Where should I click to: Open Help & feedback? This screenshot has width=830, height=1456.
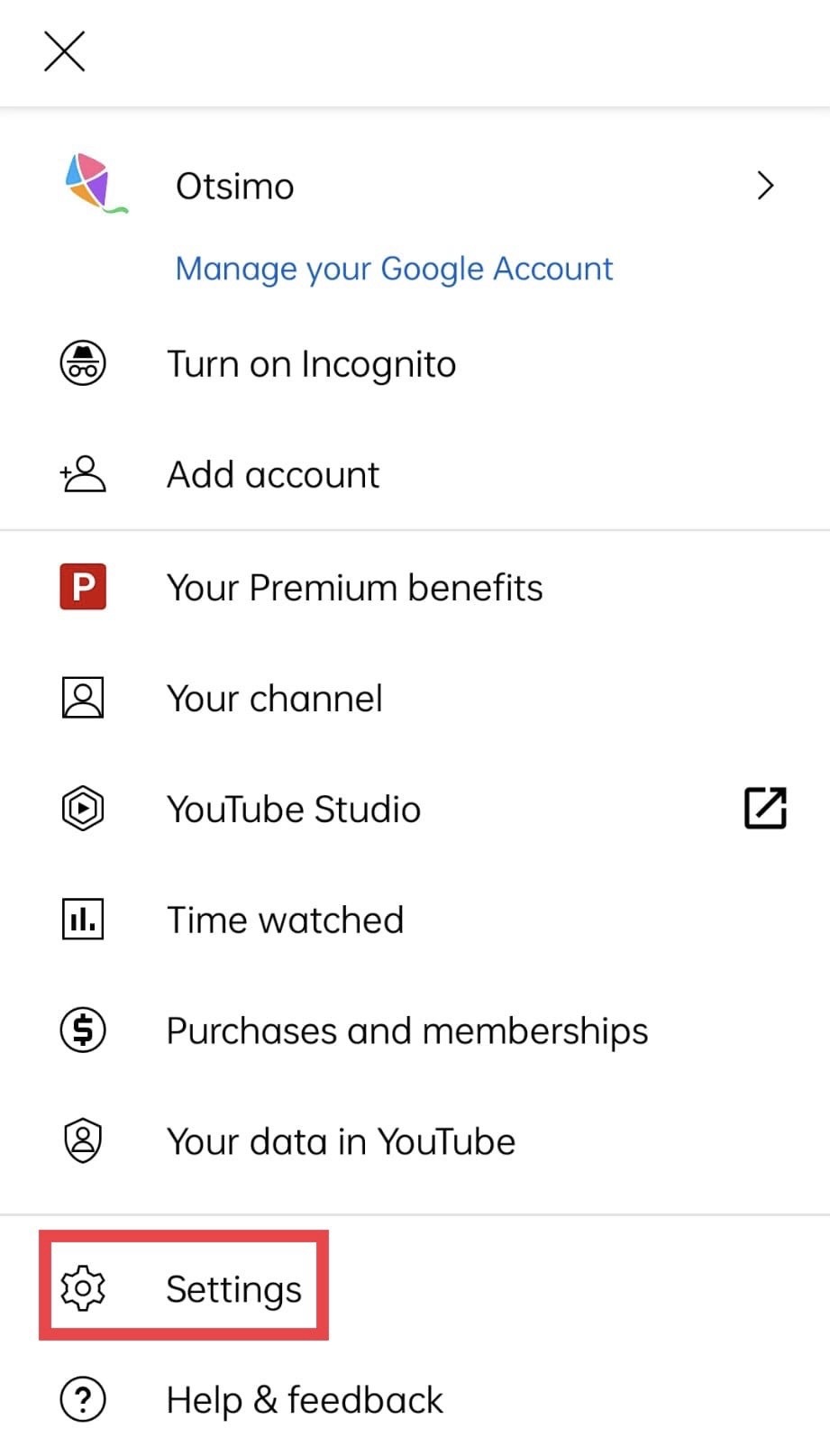[304, 1400]
